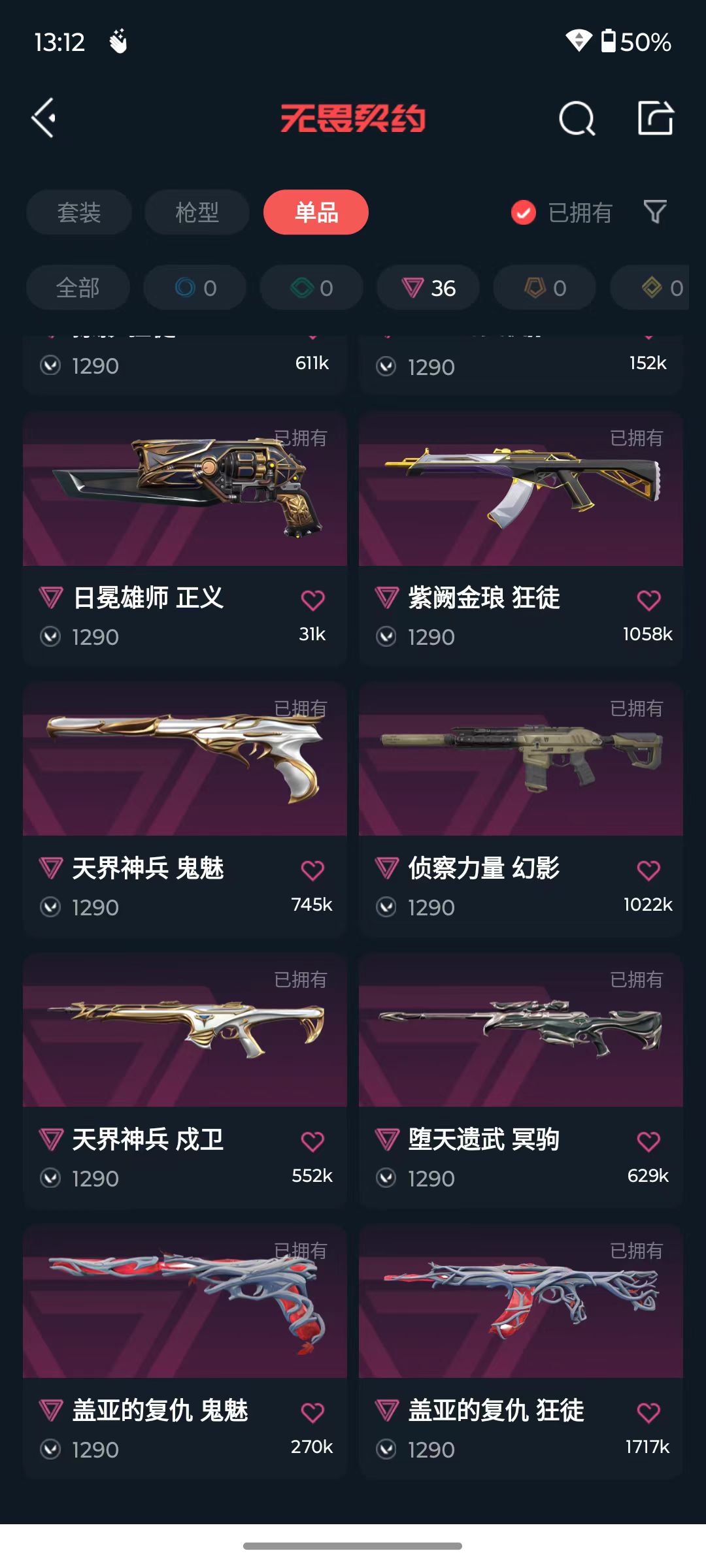Choose the tier chip showing 36
This screenshot has height=1568, width=706.
(x=428, y=287)
